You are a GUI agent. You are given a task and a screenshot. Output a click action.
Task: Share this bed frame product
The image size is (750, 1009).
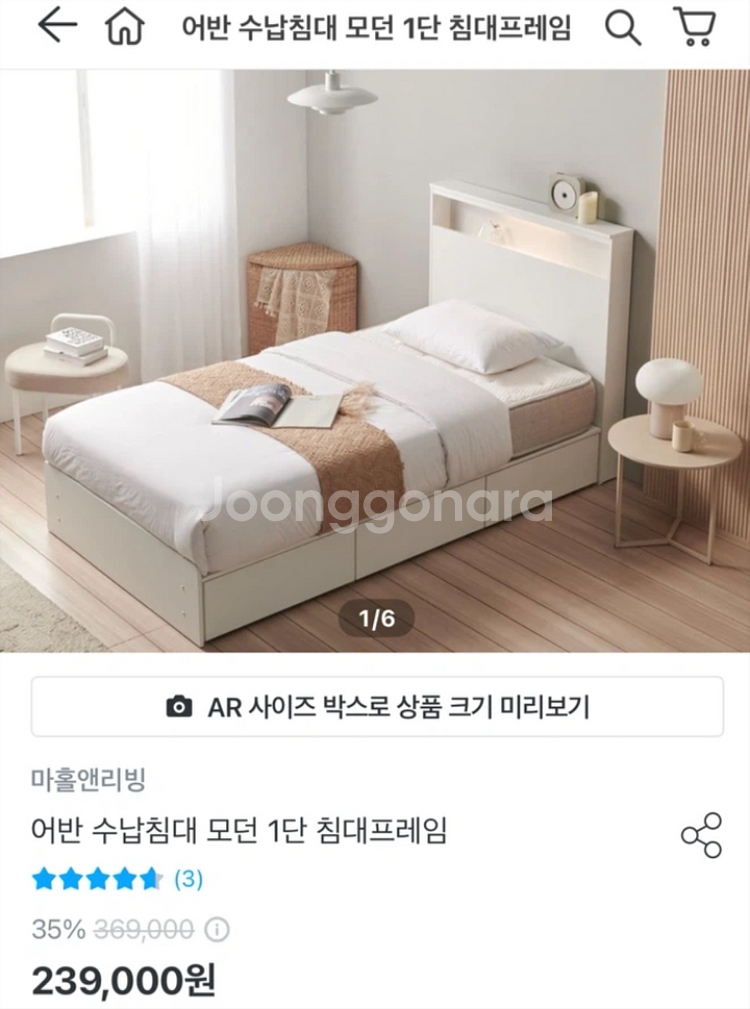[x=701, y=835]
